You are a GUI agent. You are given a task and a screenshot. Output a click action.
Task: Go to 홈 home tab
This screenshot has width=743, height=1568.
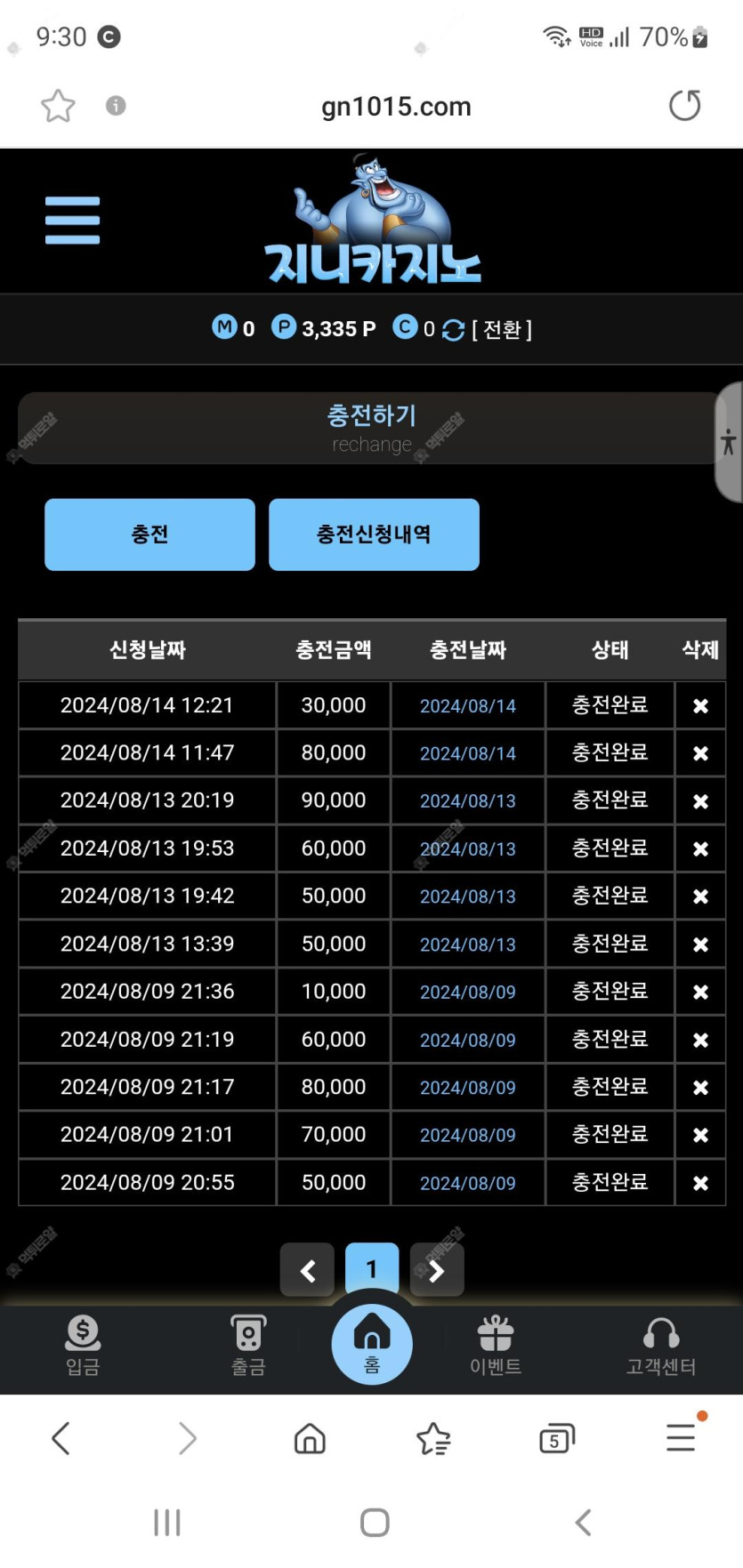click(372, 1343)
